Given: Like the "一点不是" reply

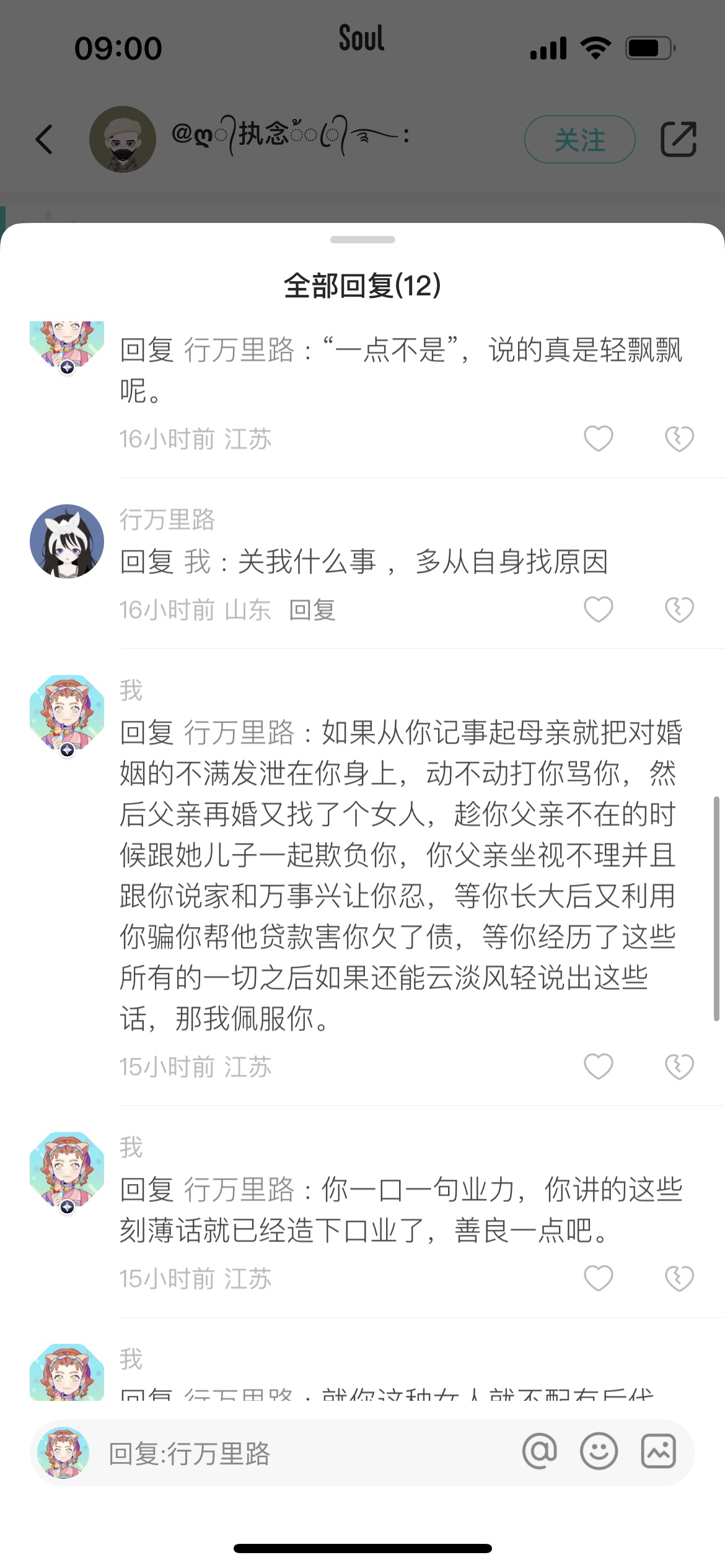Looking at the screenshot, I should point(598,438).
